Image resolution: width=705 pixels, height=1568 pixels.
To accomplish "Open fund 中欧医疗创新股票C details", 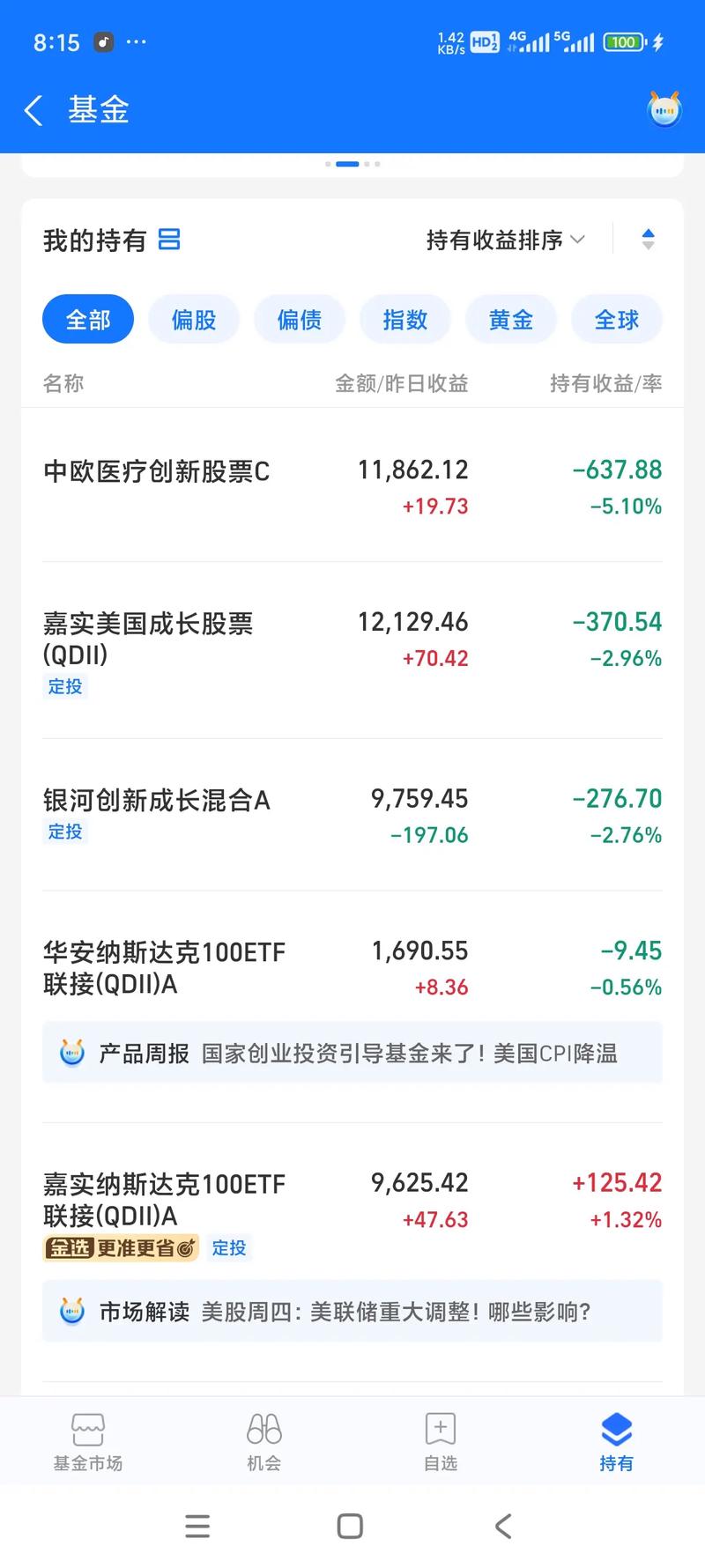I will click(155, 472).
